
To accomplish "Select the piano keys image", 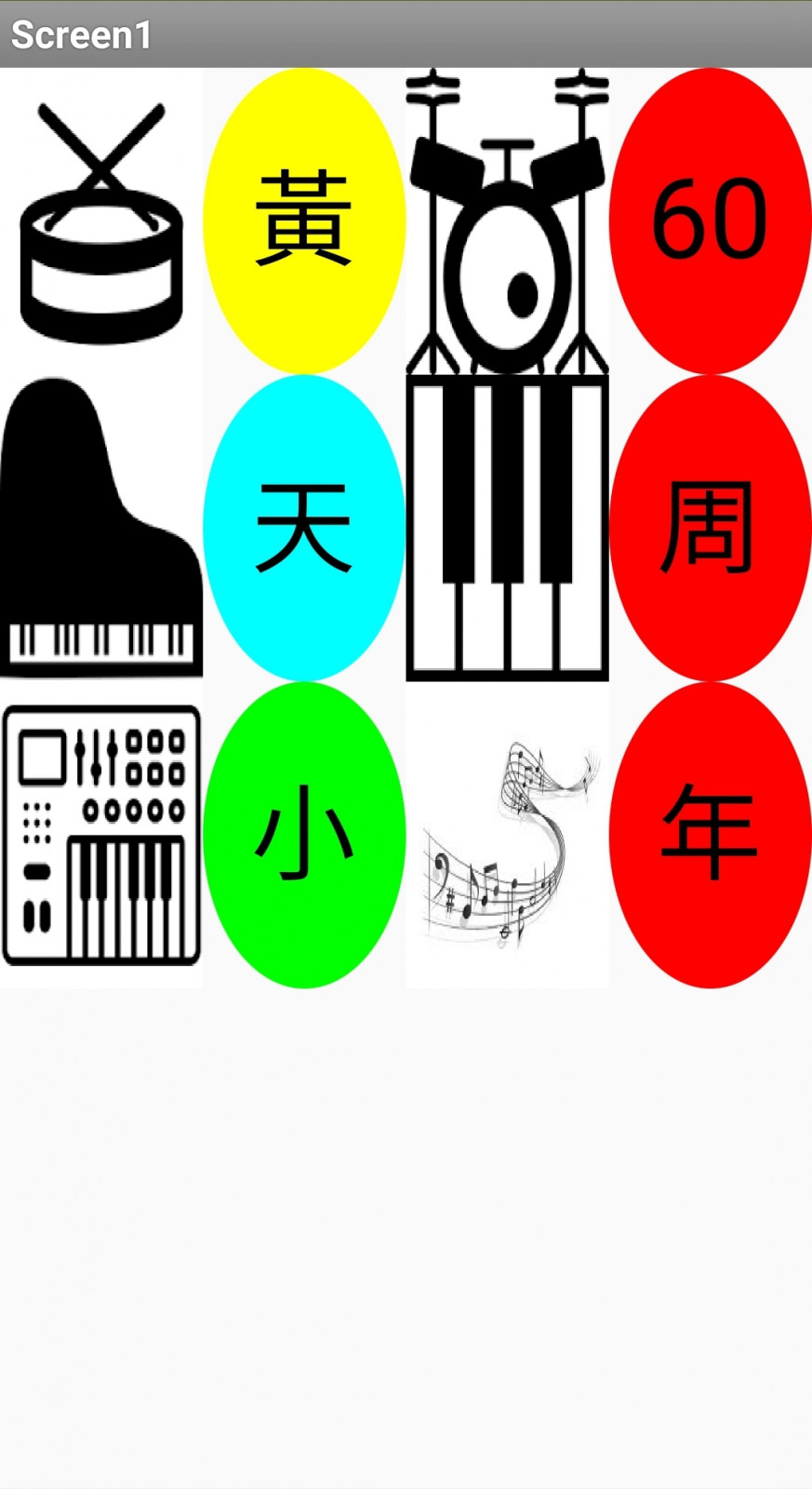I will pos(507,528).
